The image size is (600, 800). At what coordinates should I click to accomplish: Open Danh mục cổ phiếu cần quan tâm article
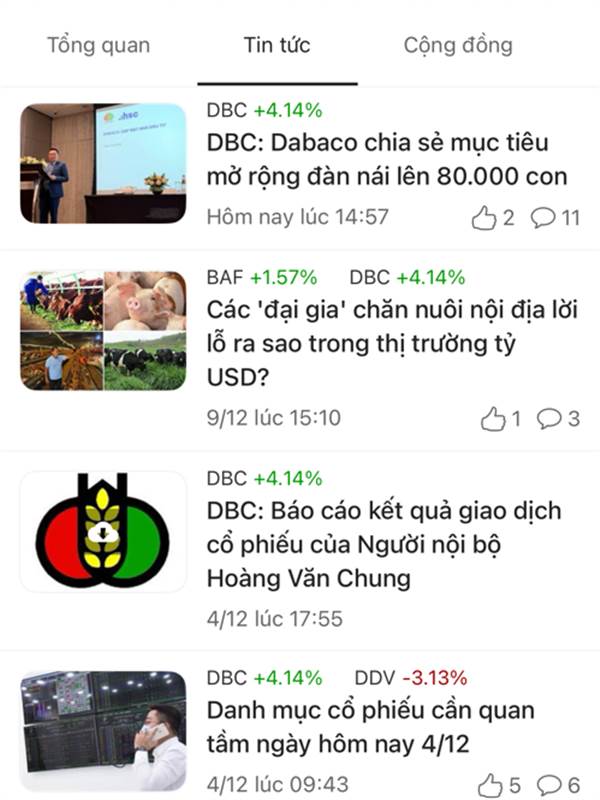[x=370, y=727]
